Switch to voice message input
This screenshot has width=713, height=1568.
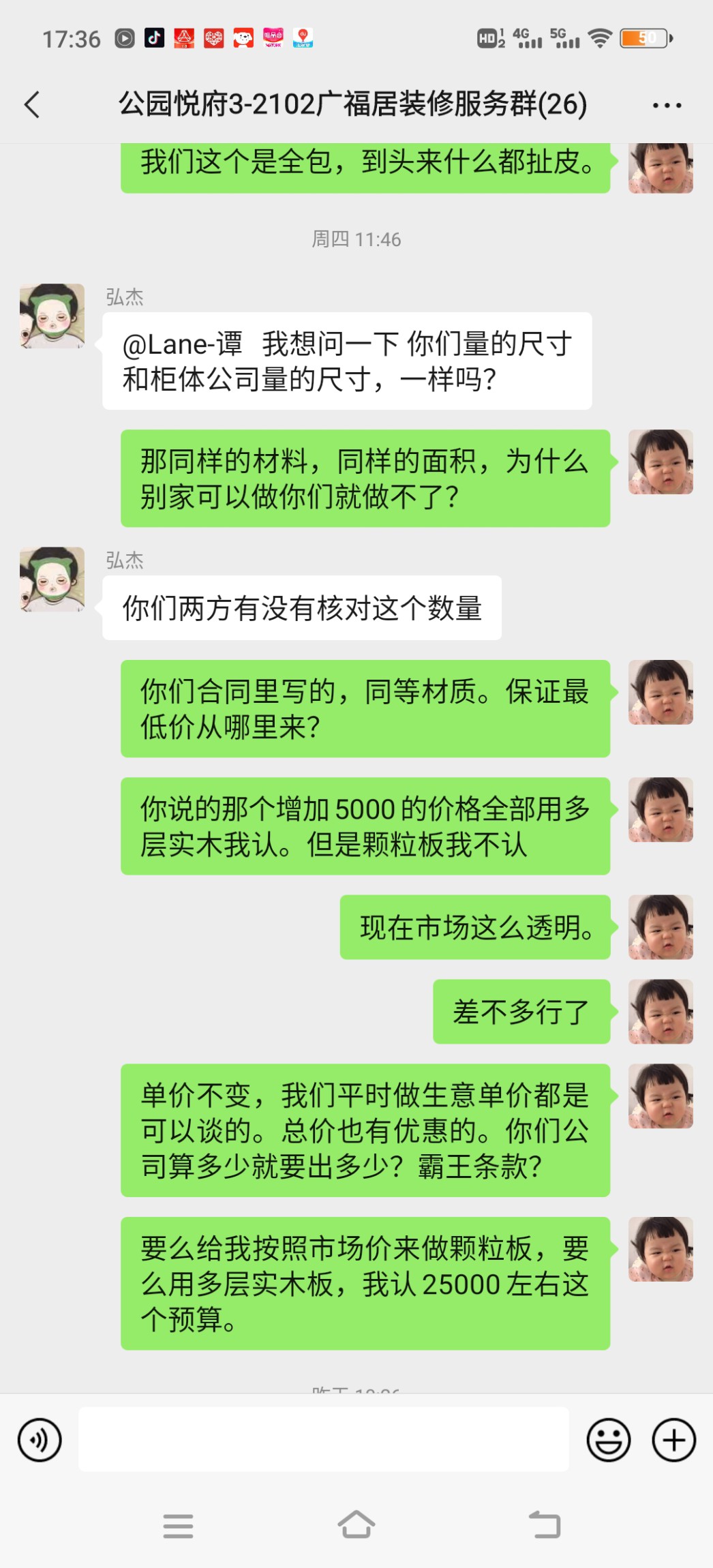coord(40,1440)
